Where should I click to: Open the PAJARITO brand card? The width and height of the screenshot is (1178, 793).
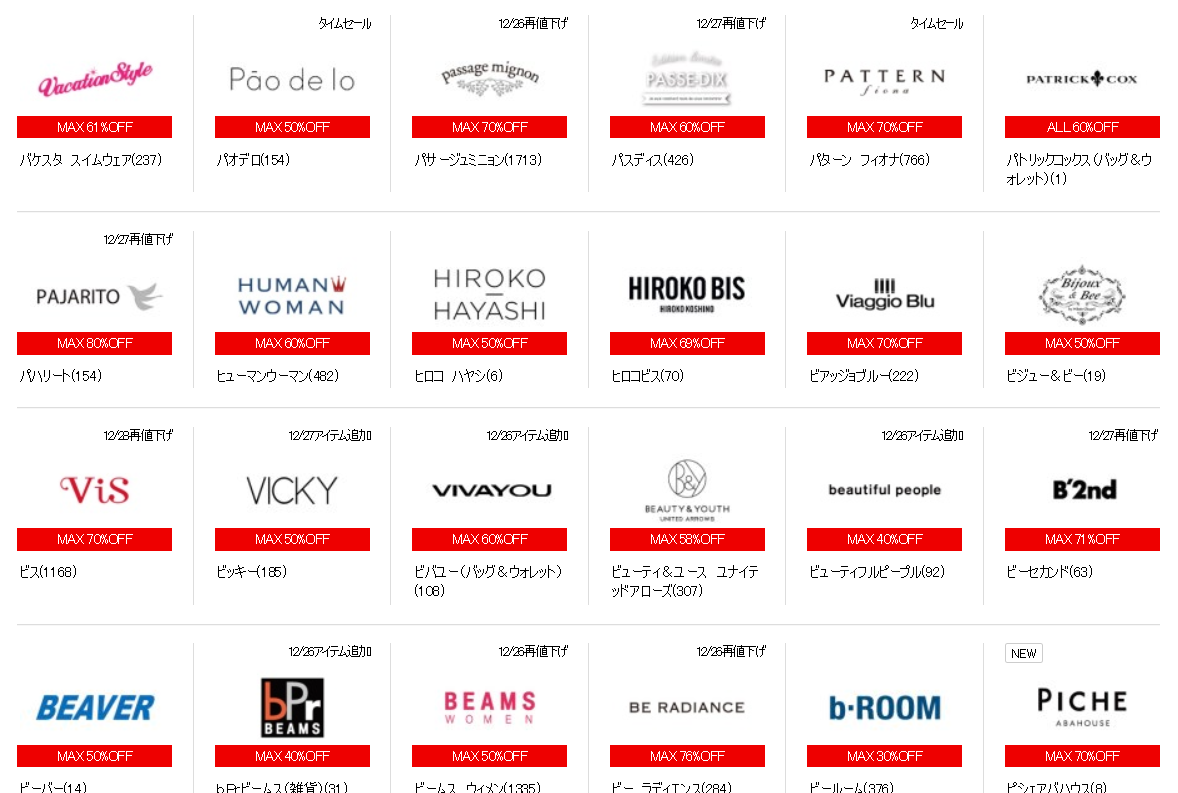(94, 296)
